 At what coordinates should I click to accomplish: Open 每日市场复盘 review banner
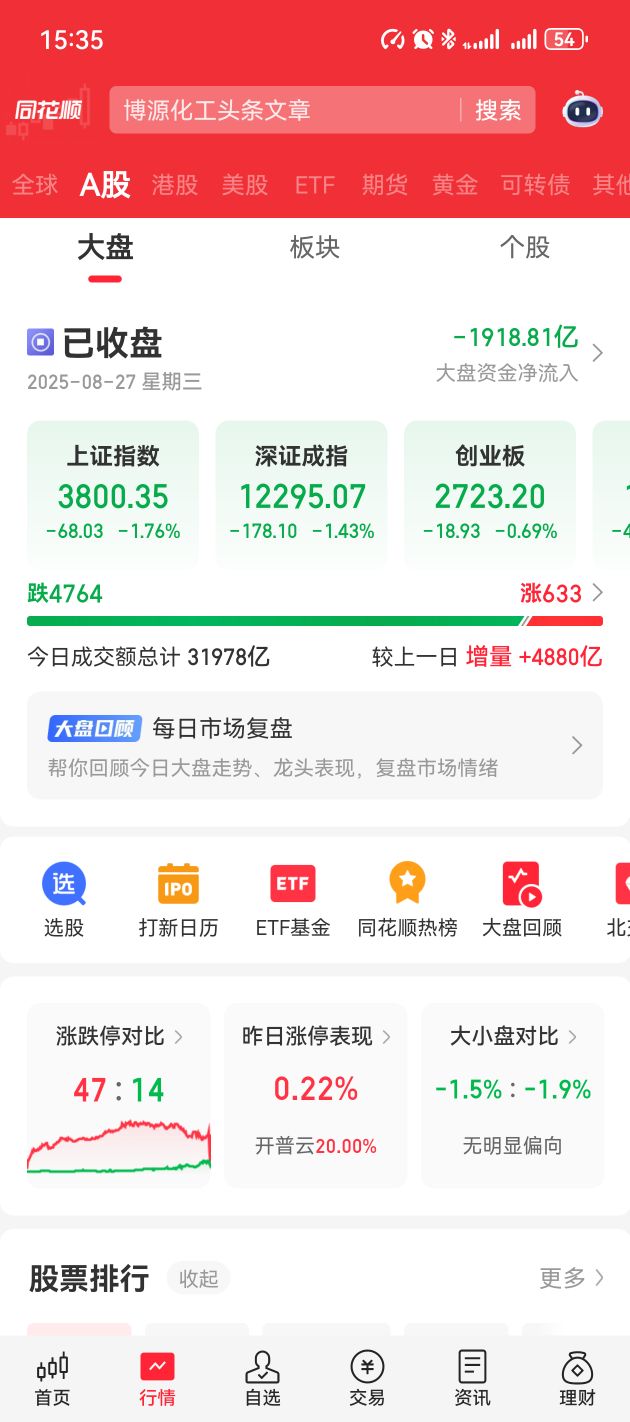[315, 746]
